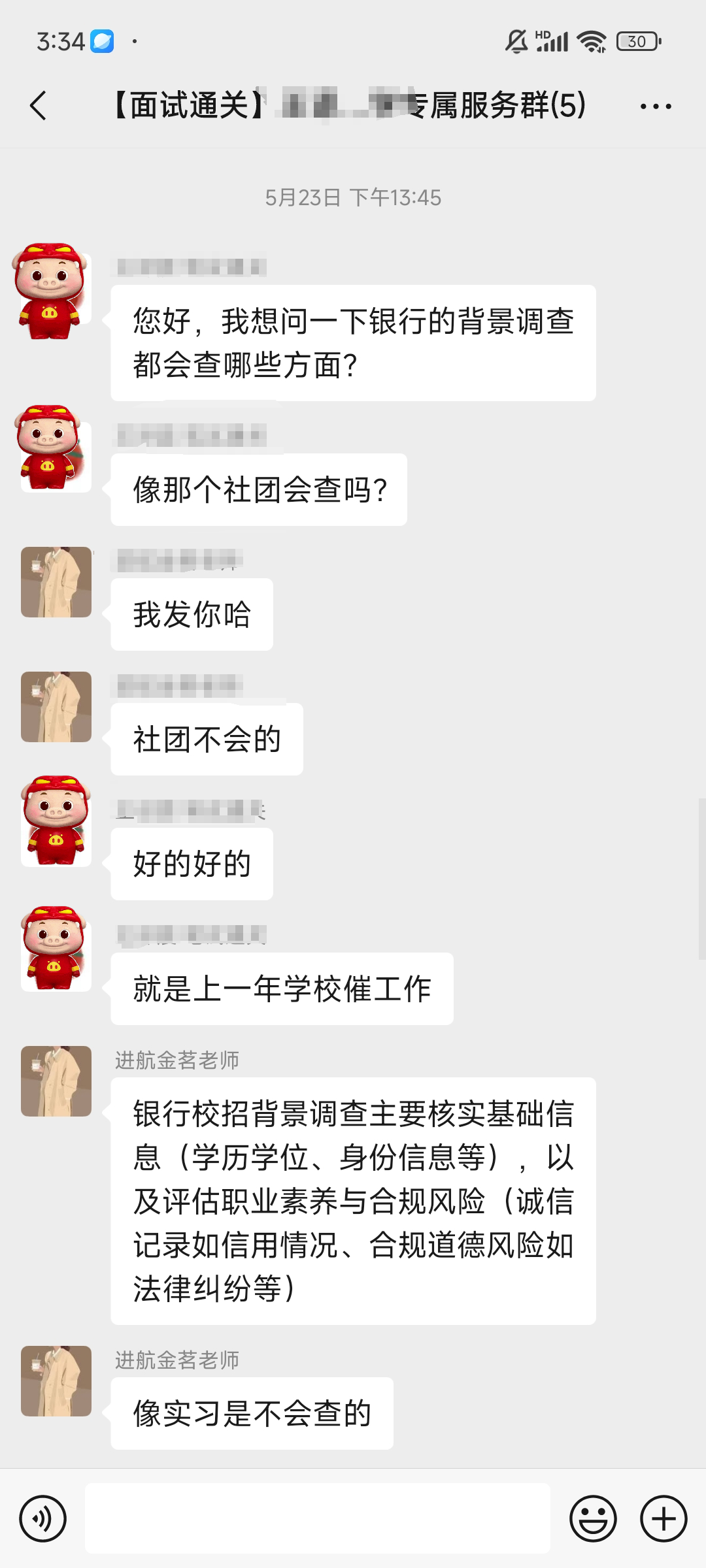The width and height of the screenshot is (706, 1568).
Task: Tap the muted notification bell icon
Action: [x=514, y=41]
